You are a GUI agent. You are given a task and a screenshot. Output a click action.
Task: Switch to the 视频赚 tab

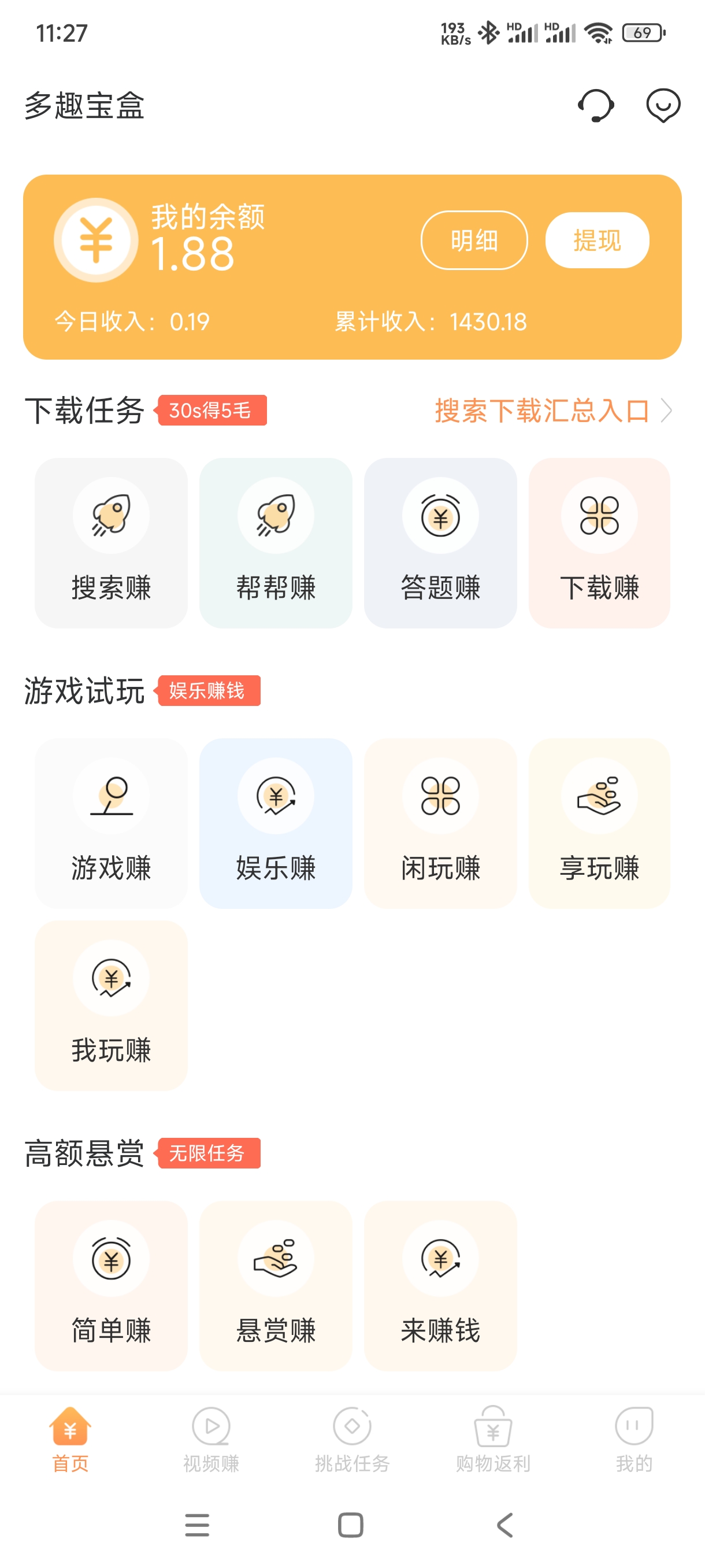click(211, 1440)
